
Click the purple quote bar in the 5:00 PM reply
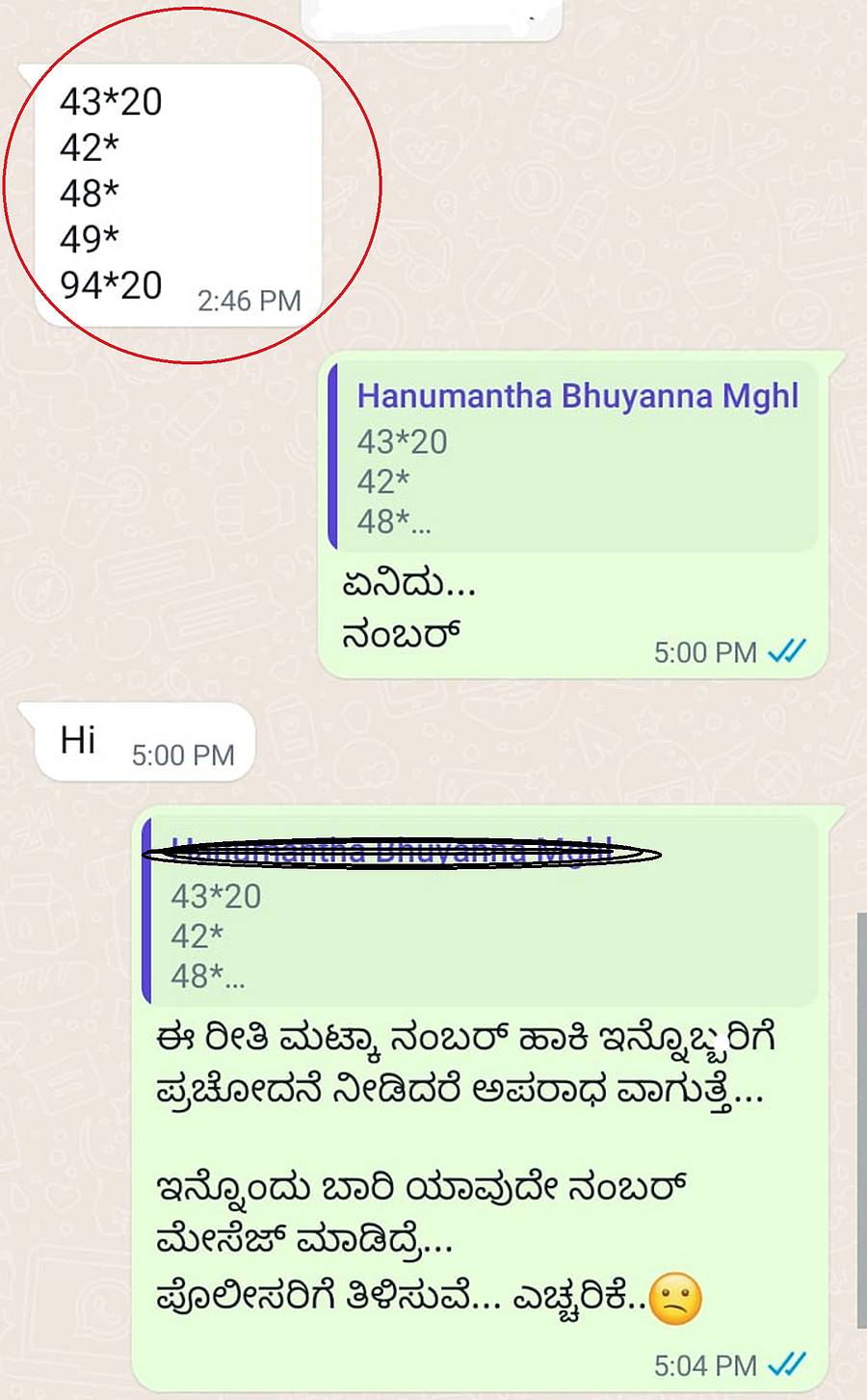335,453
